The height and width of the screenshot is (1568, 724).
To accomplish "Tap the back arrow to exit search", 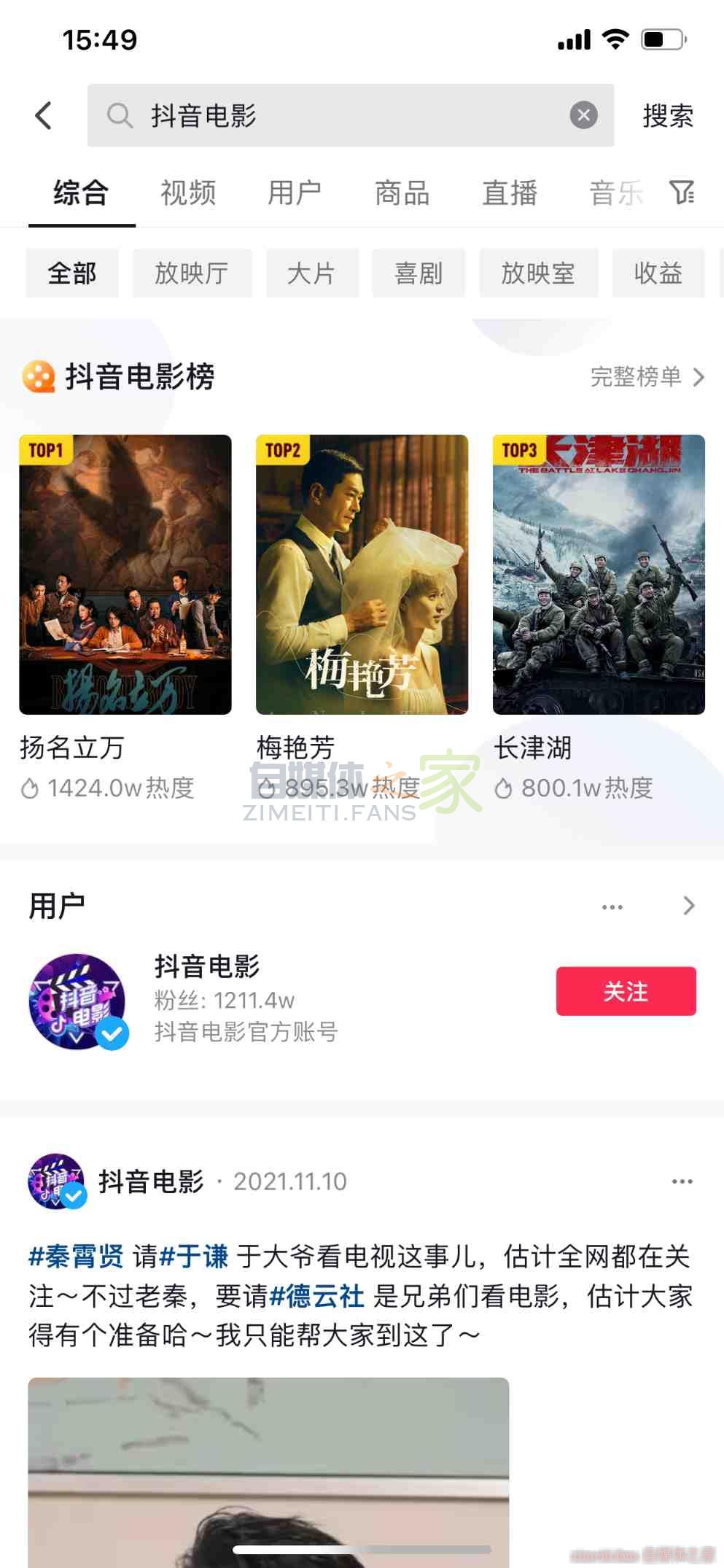I will (43, 115).
